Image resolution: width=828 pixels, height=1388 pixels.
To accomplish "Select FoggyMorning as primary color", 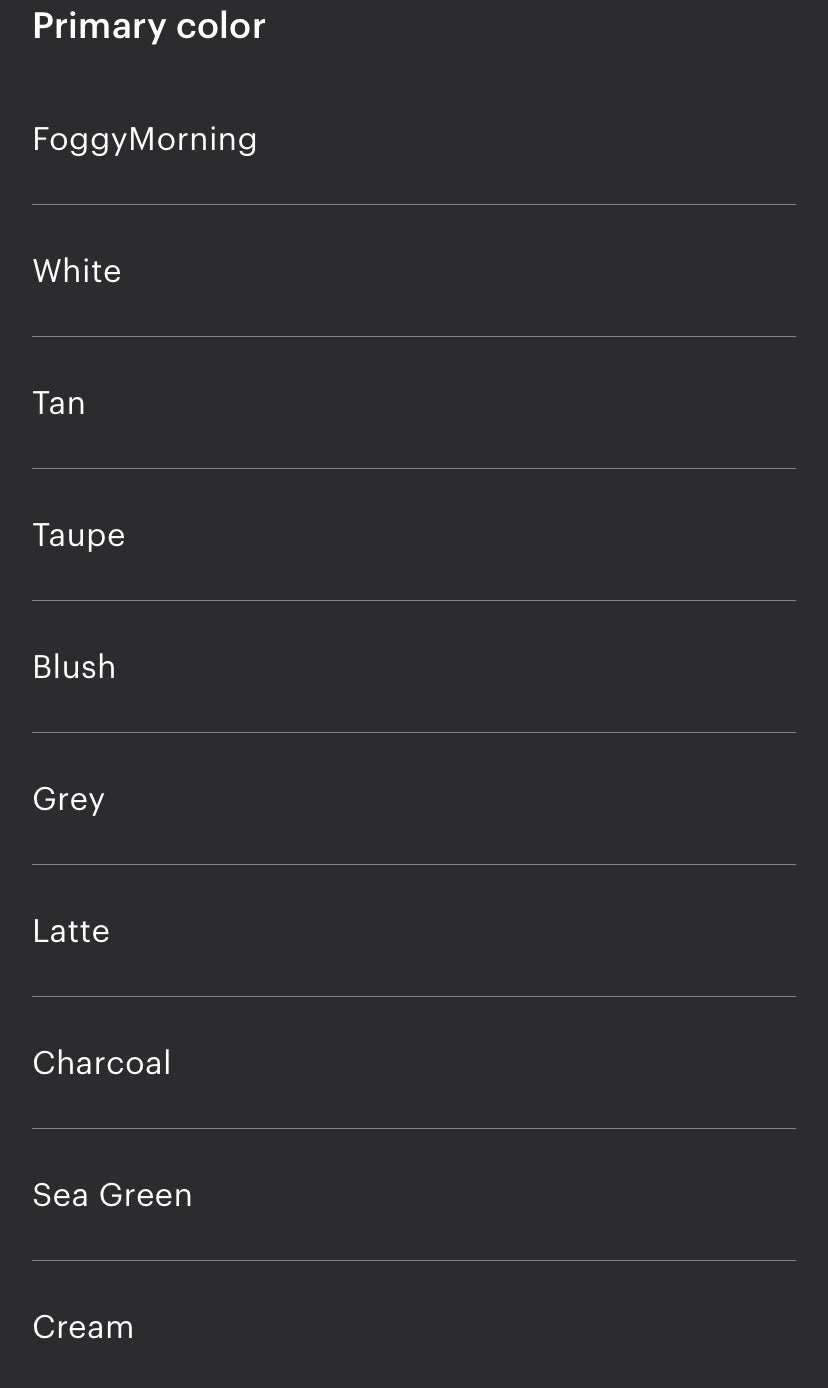I will click(145, 139).
